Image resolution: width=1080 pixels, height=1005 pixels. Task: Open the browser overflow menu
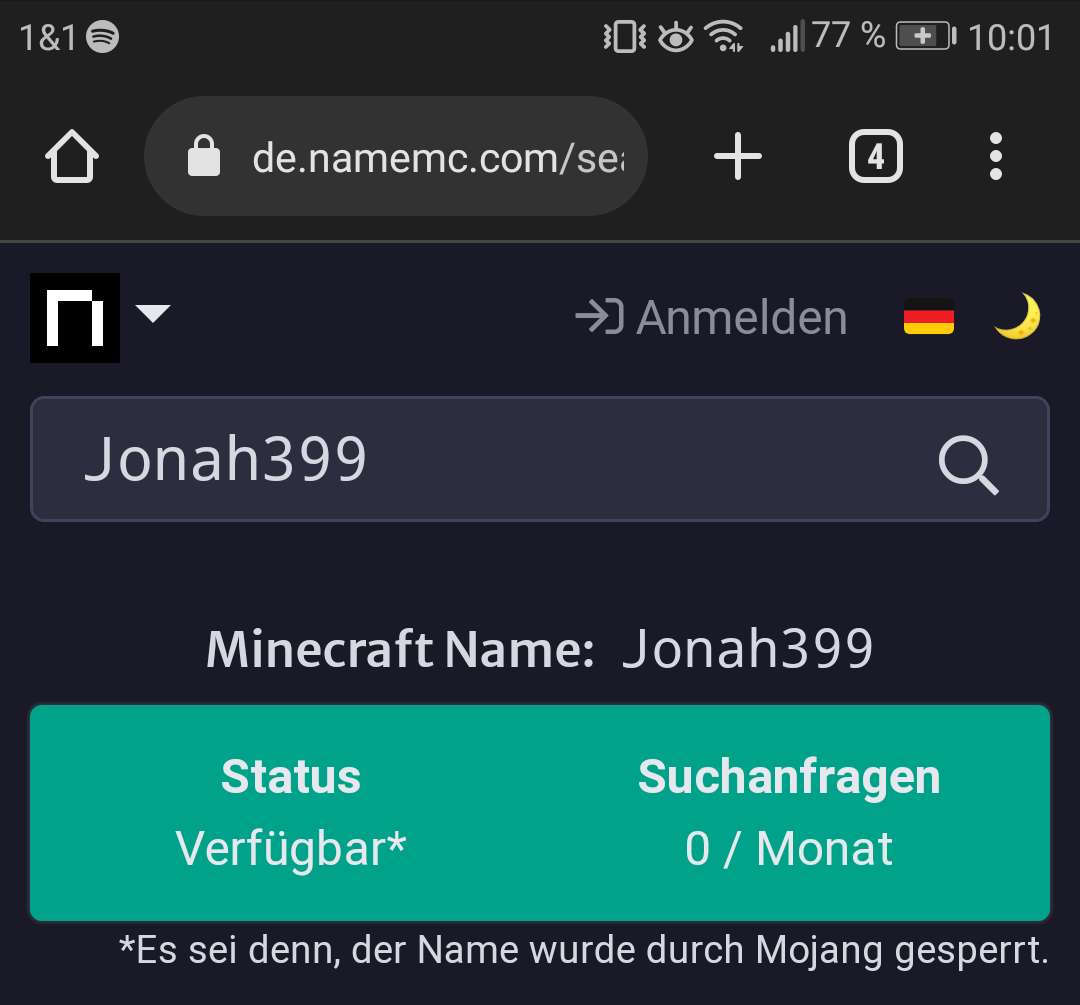pyautogui.click(x=994, y=157)
